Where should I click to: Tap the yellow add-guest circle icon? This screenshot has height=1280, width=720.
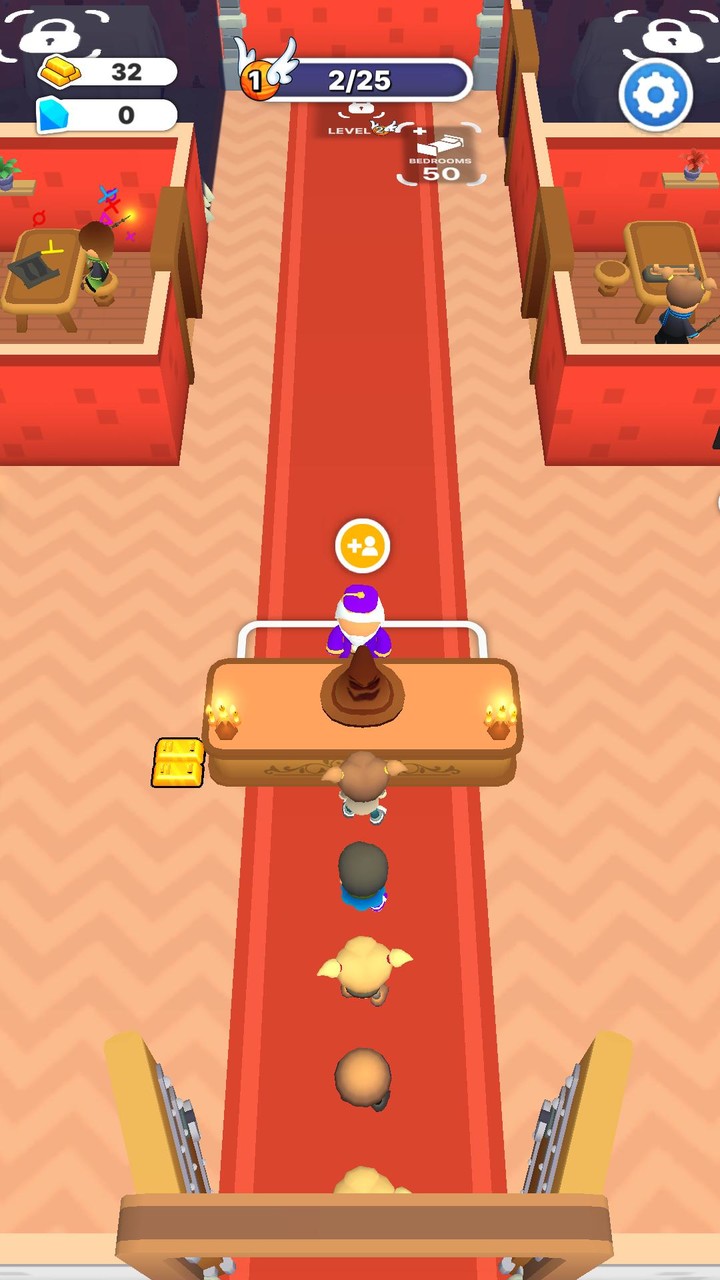coord(362,545)
